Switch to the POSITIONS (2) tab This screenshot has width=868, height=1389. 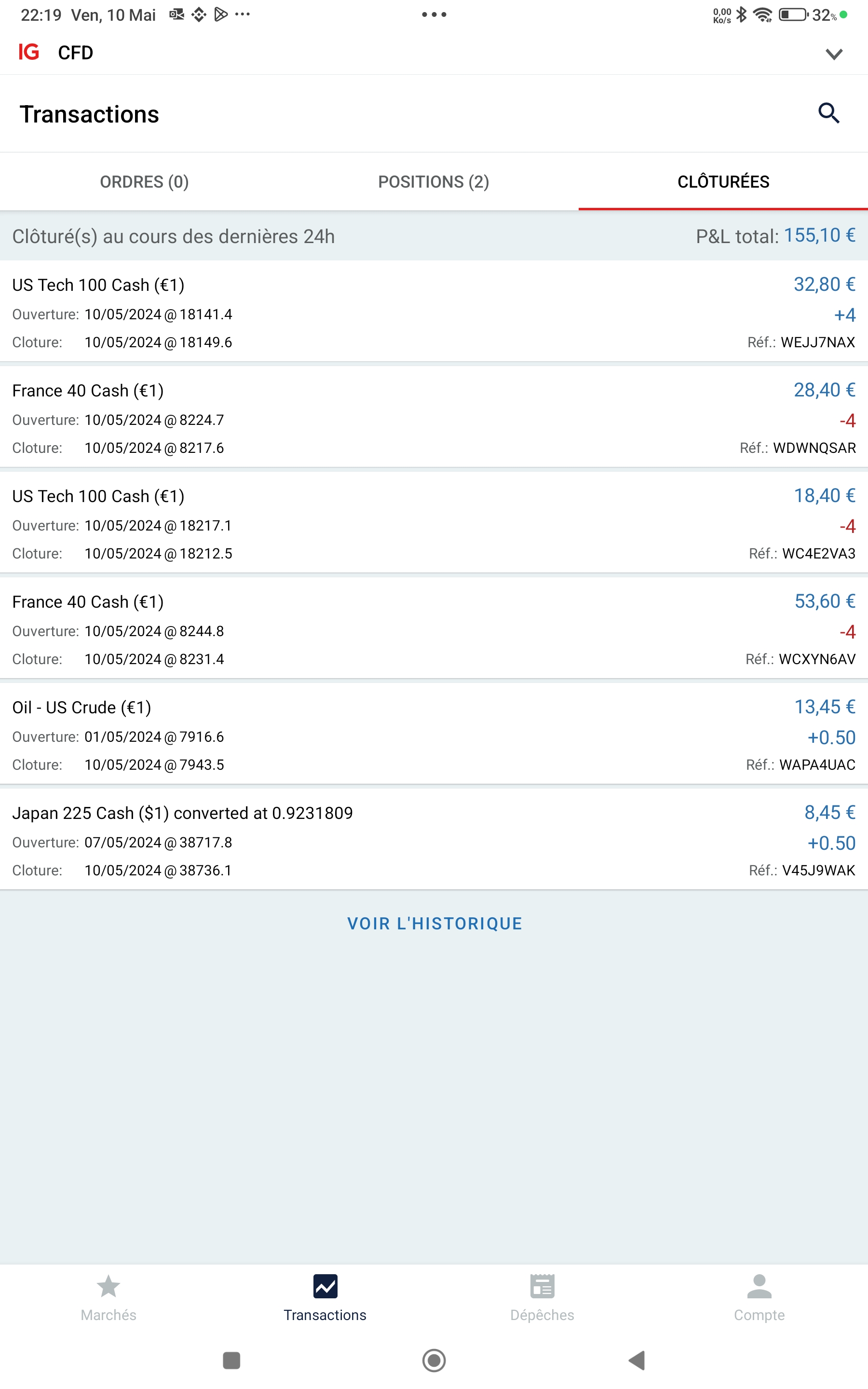click(434, 181)
